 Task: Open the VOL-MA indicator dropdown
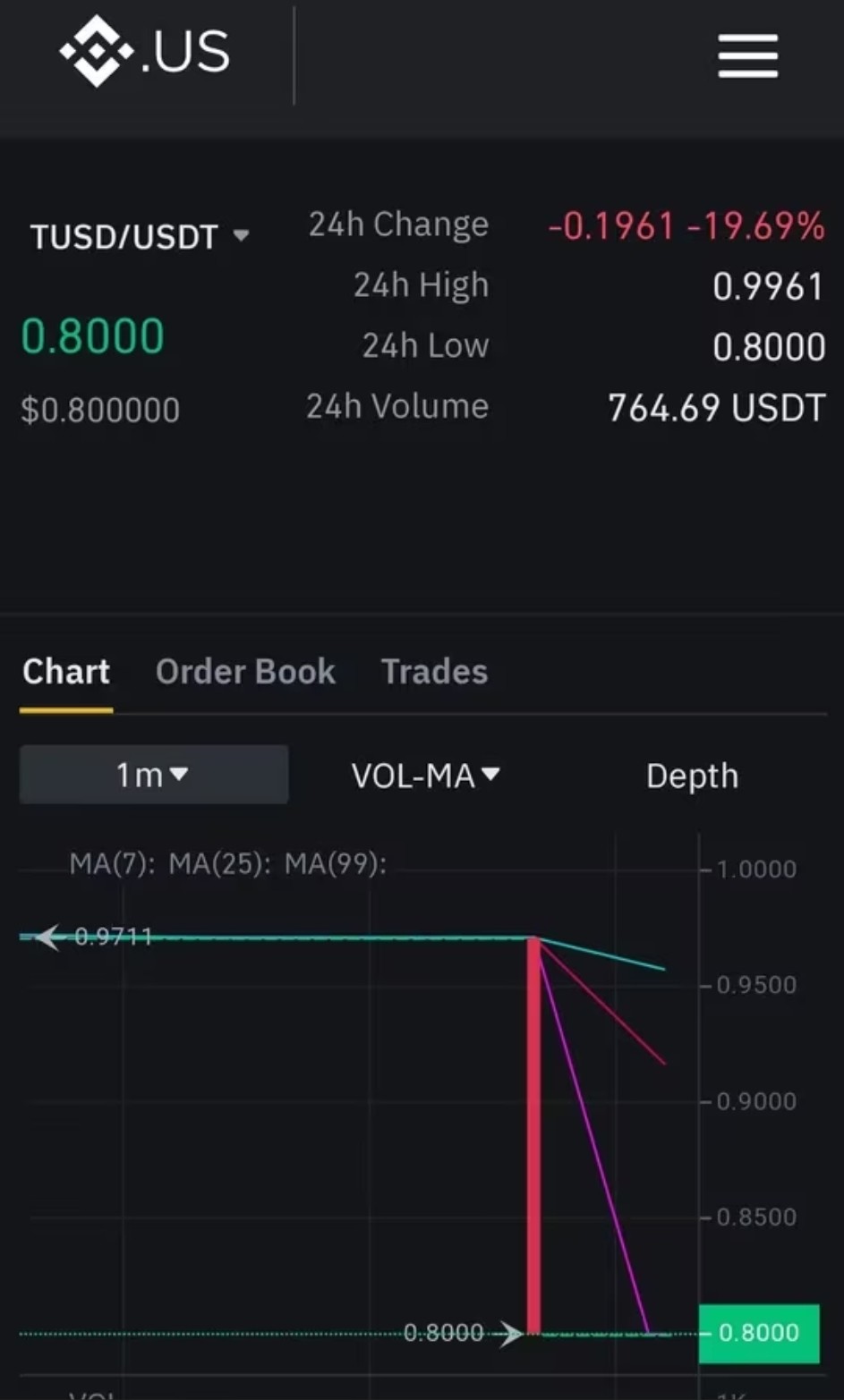click(425, 776)
